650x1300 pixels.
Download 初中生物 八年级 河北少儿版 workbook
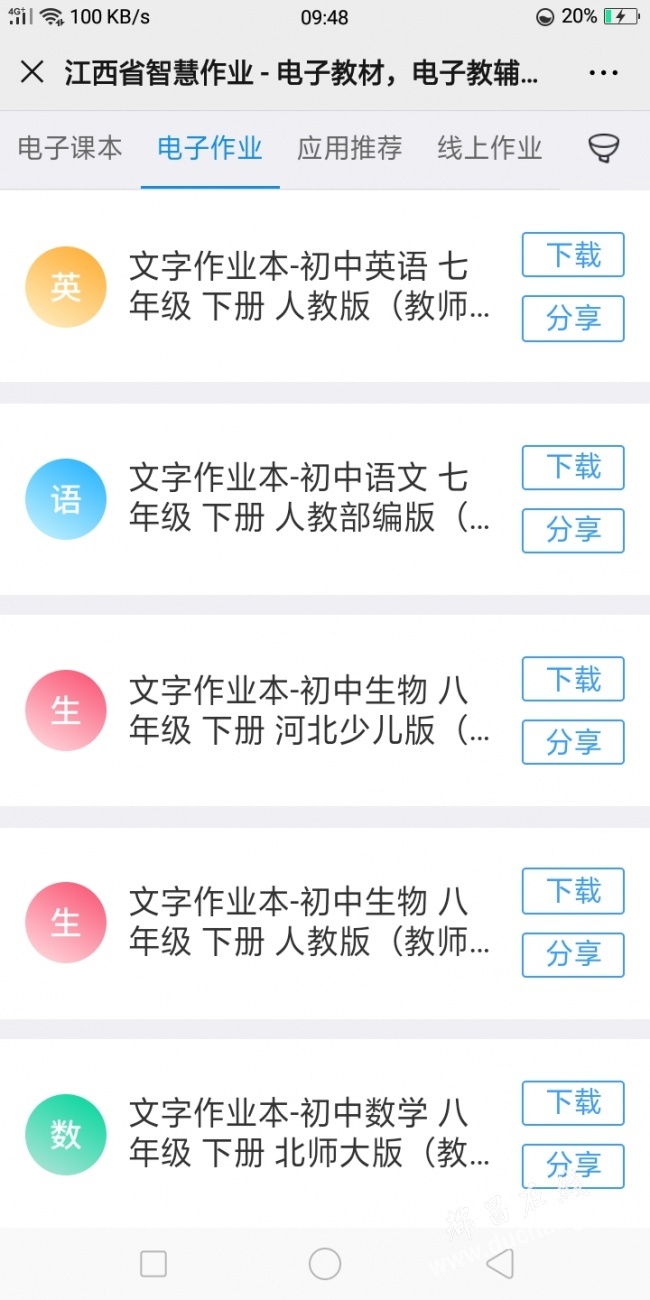[x=573, y=679]
